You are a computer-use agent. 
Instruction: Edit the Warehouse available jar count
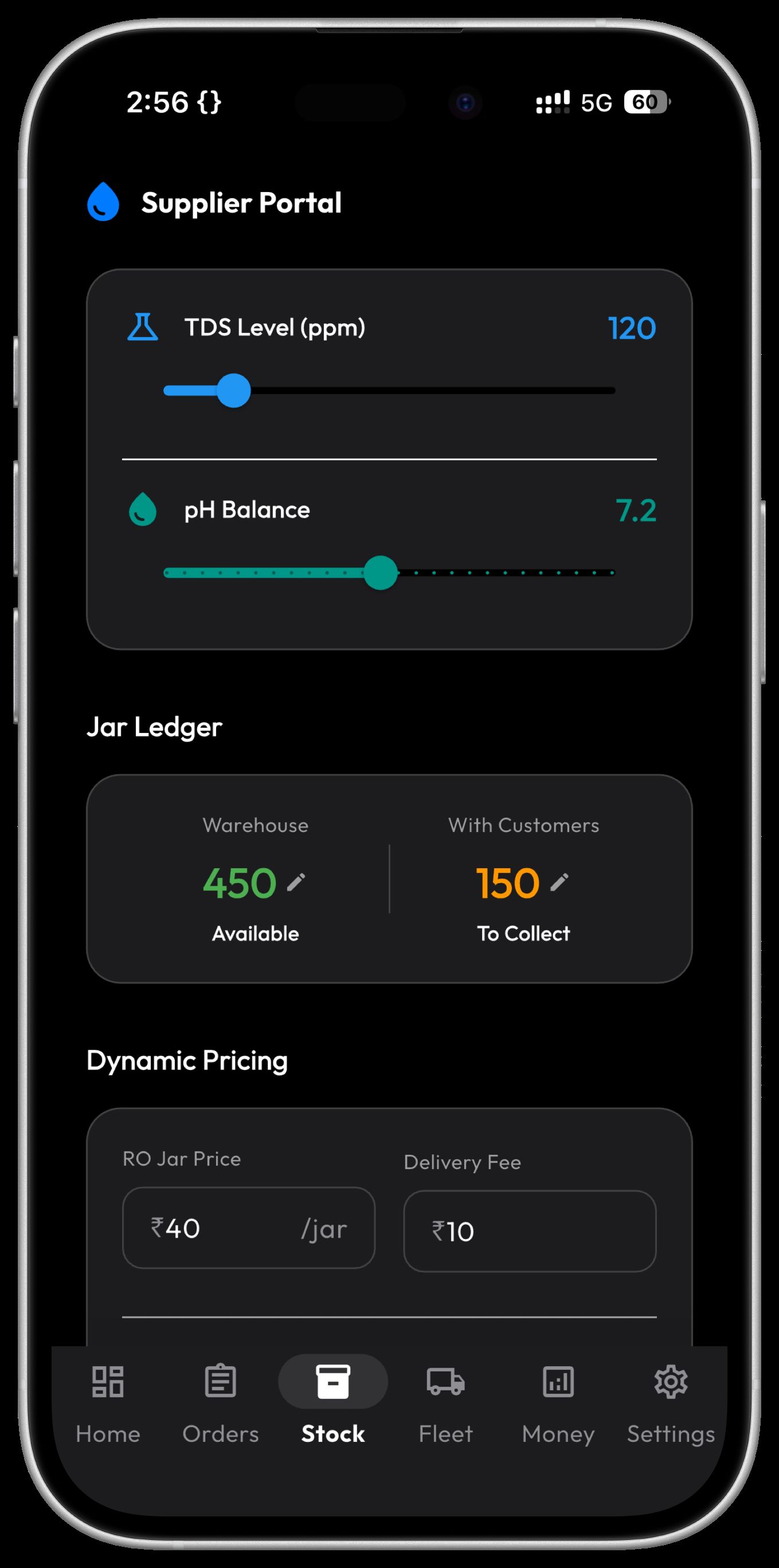(296, 882)
